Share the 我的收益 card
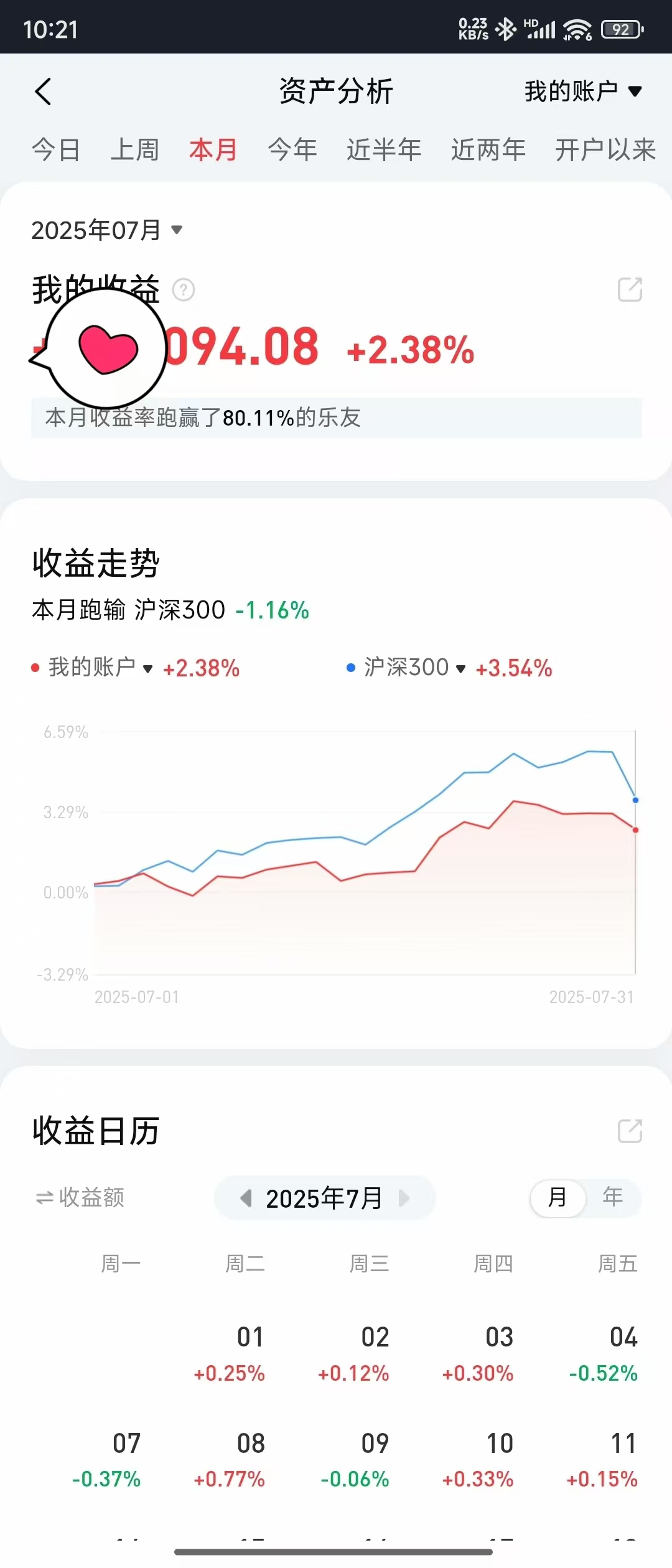Image resolution: width=672 pixels, height=1568 pixels. click(630, 290)
